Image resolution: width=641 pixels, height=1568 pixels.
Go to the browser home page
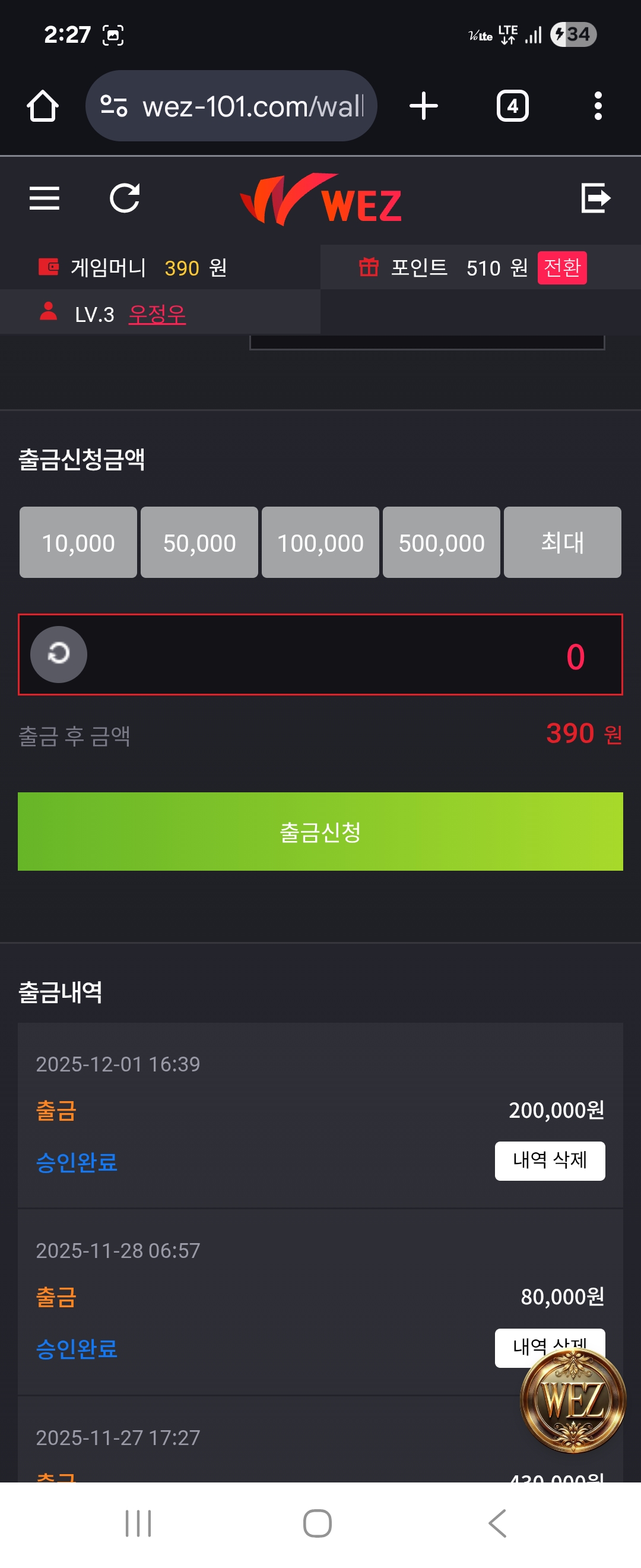(x=43, y=106)
